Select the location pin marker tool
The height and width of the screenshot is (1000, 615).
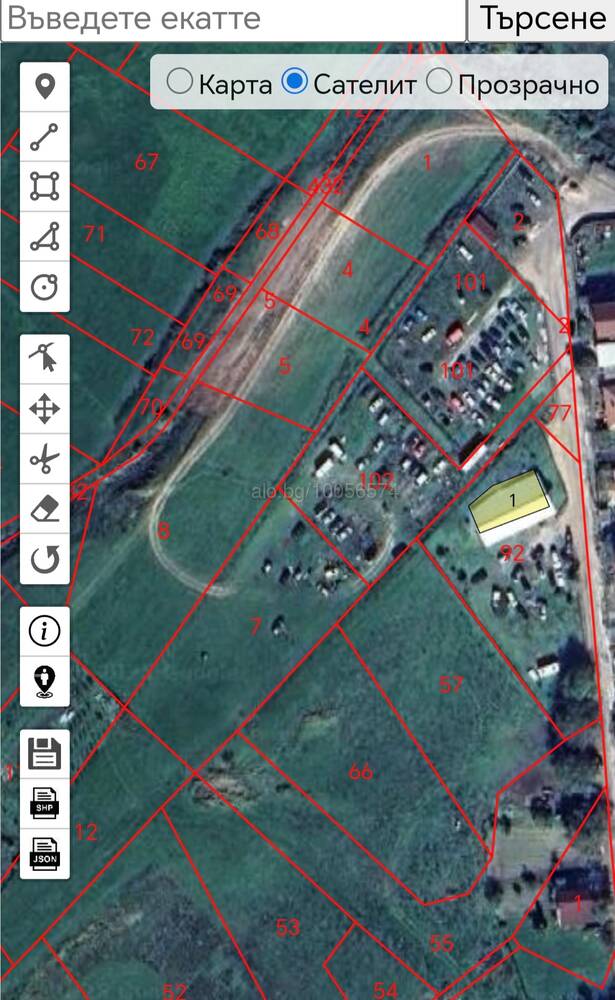[45, 87]
